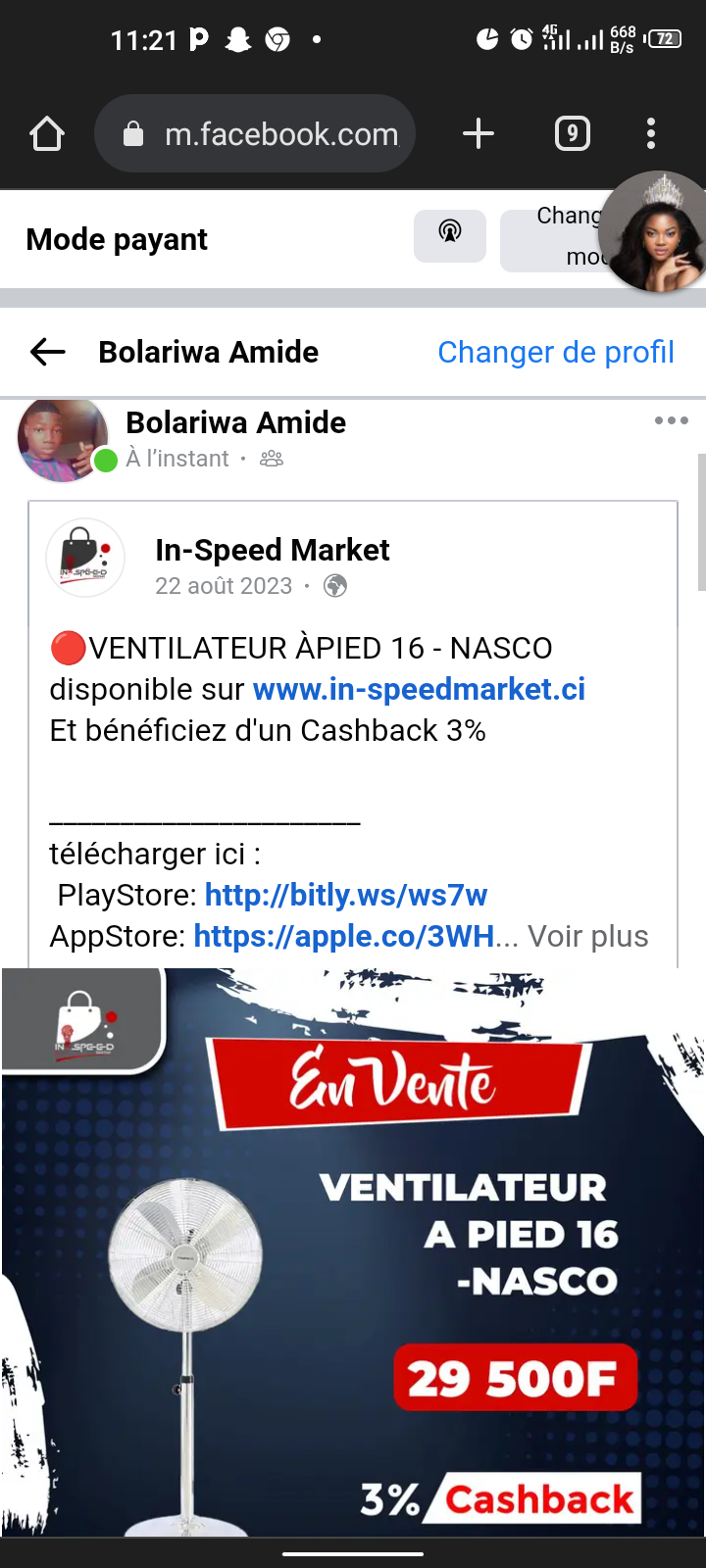
Task: Visit the www.in-speedmarket.ci link
Action: [x=419, y=689]
